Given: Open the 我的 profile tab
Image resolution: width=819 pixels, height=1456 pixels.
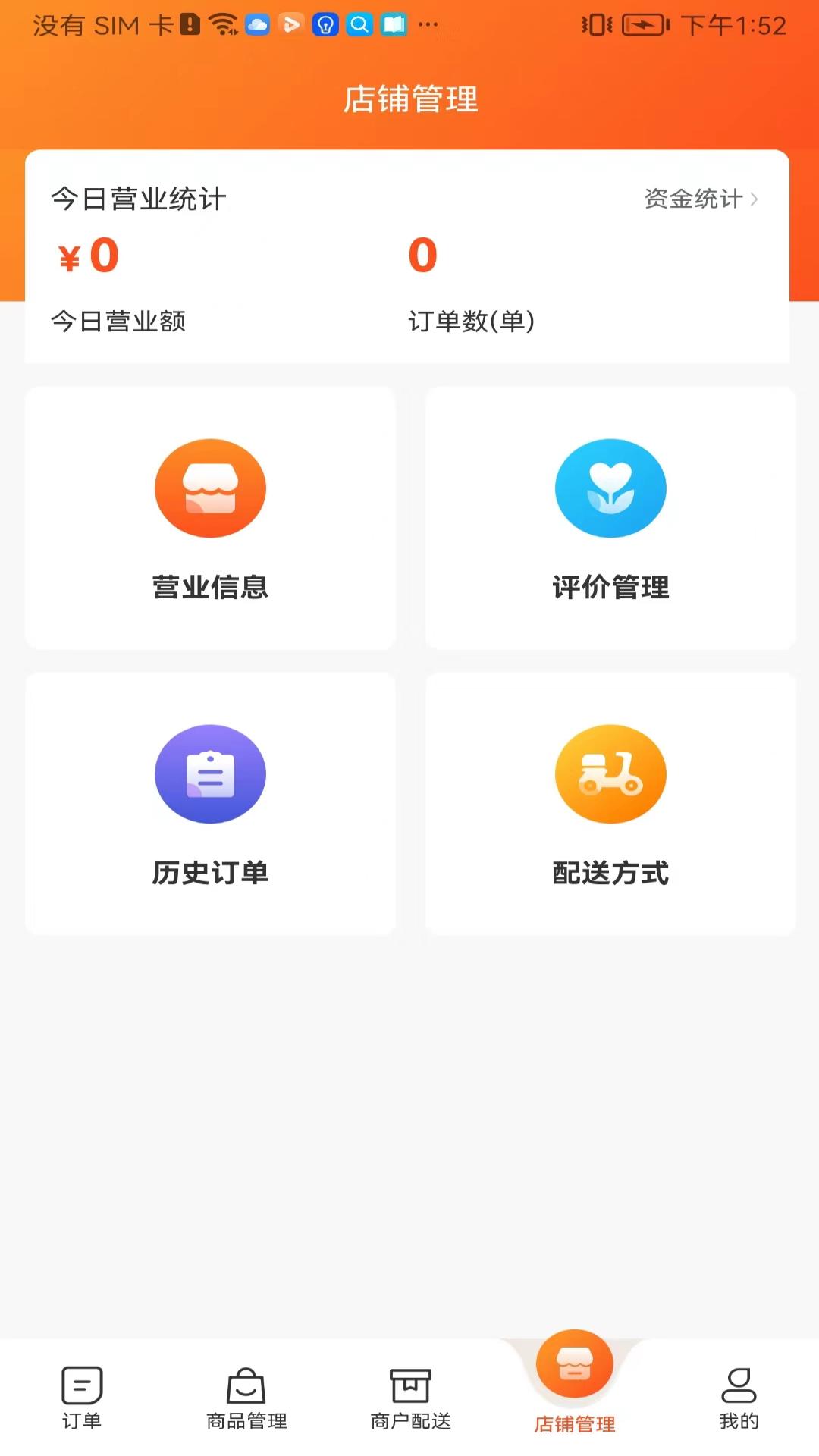Looking at the screenshot, I should [739, 1398].
